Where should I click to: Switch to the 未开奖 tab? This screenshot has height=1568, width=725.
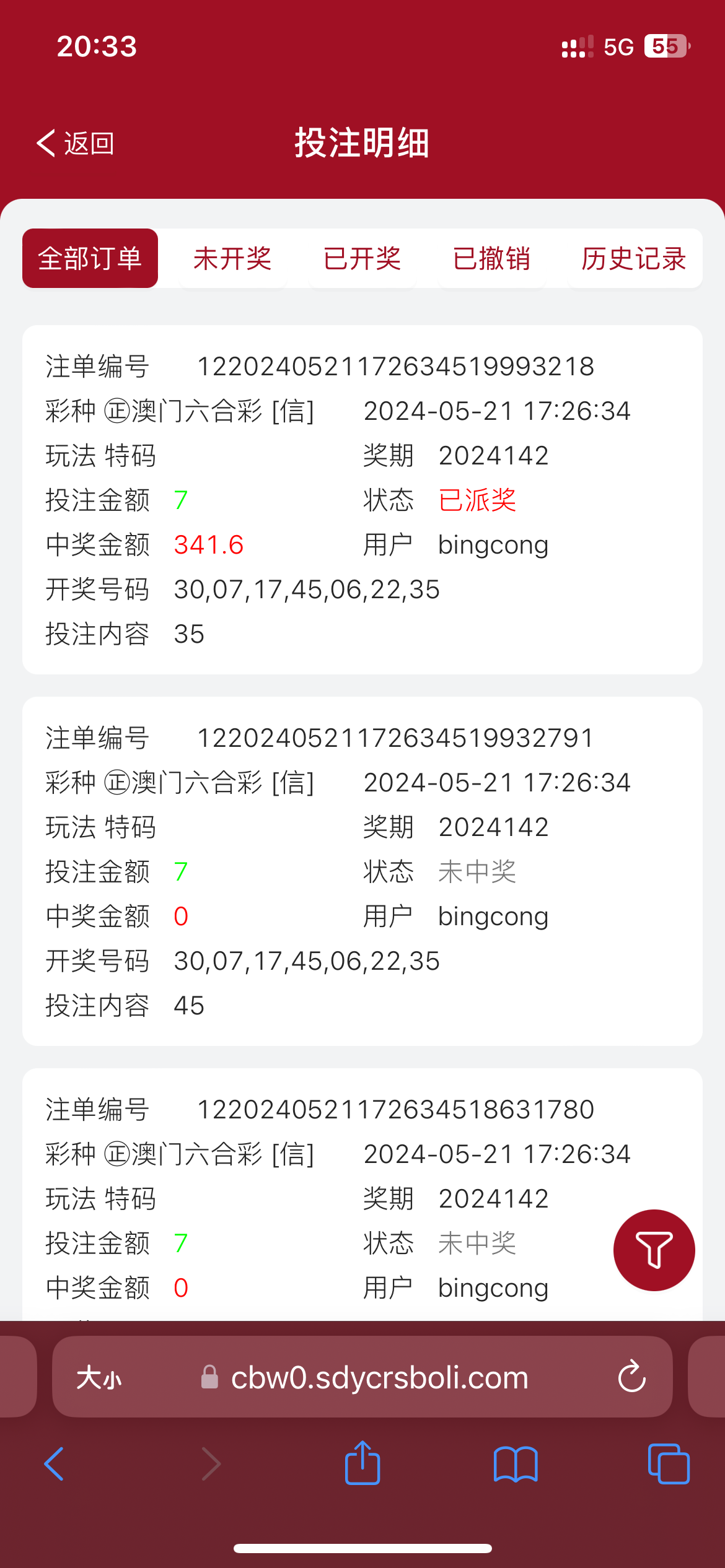(x=232, y=258)
